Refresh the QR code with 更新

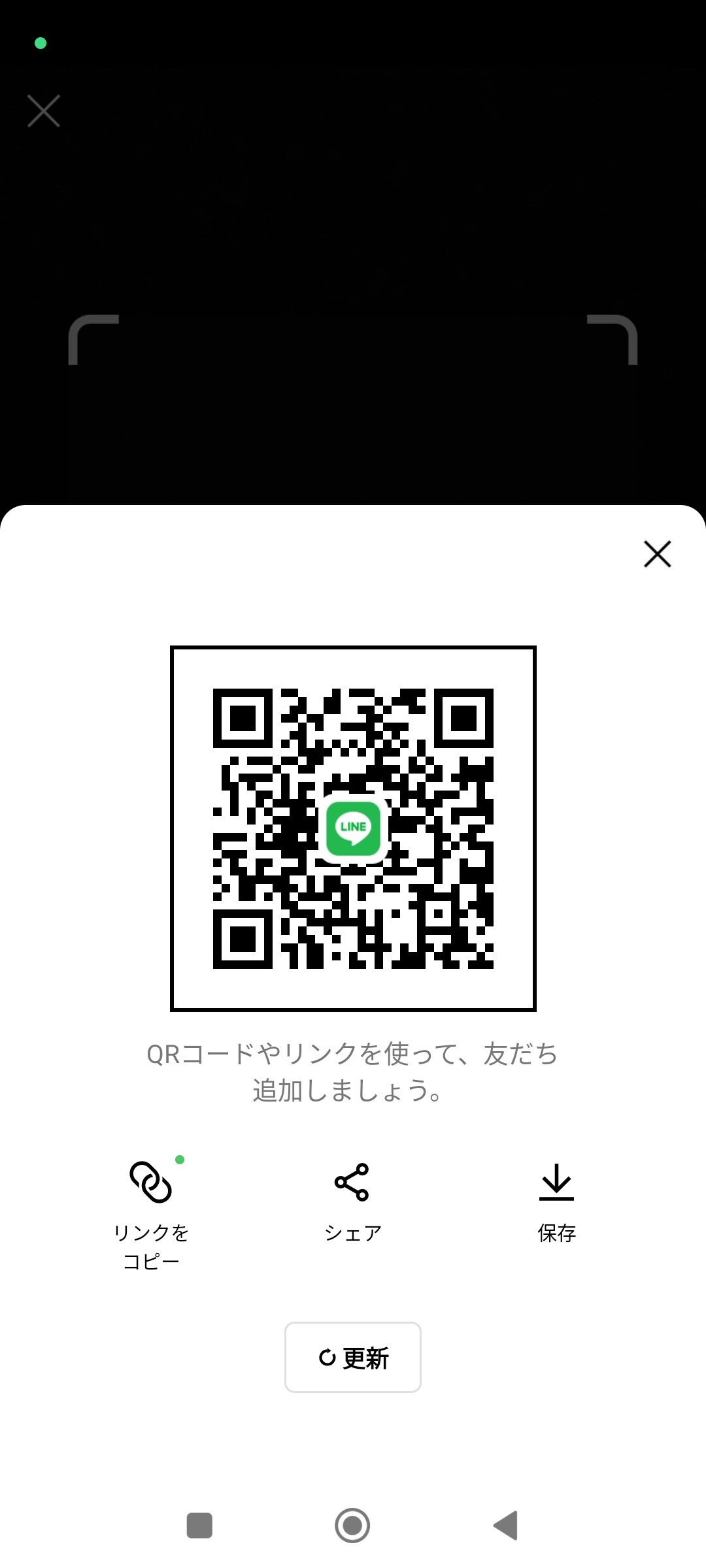point(353,1358)
